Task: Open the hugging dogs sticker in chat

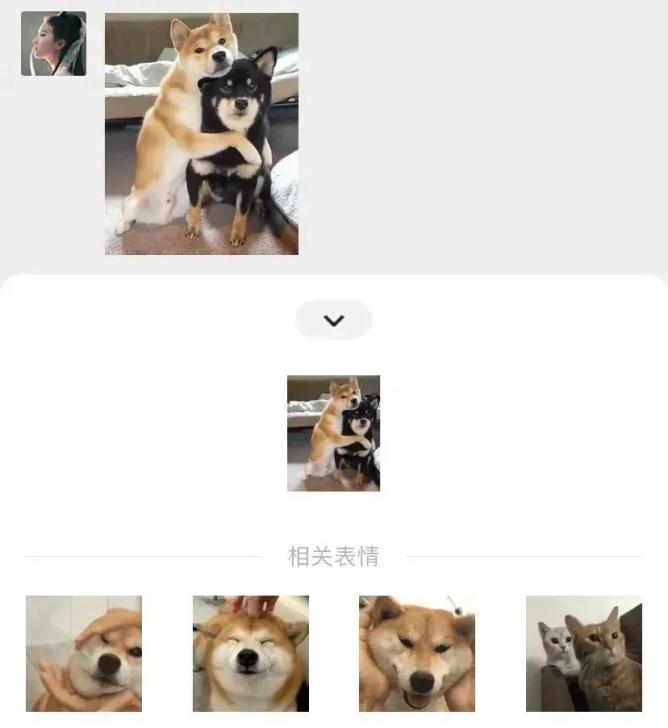Action: (x=201, y=134)
